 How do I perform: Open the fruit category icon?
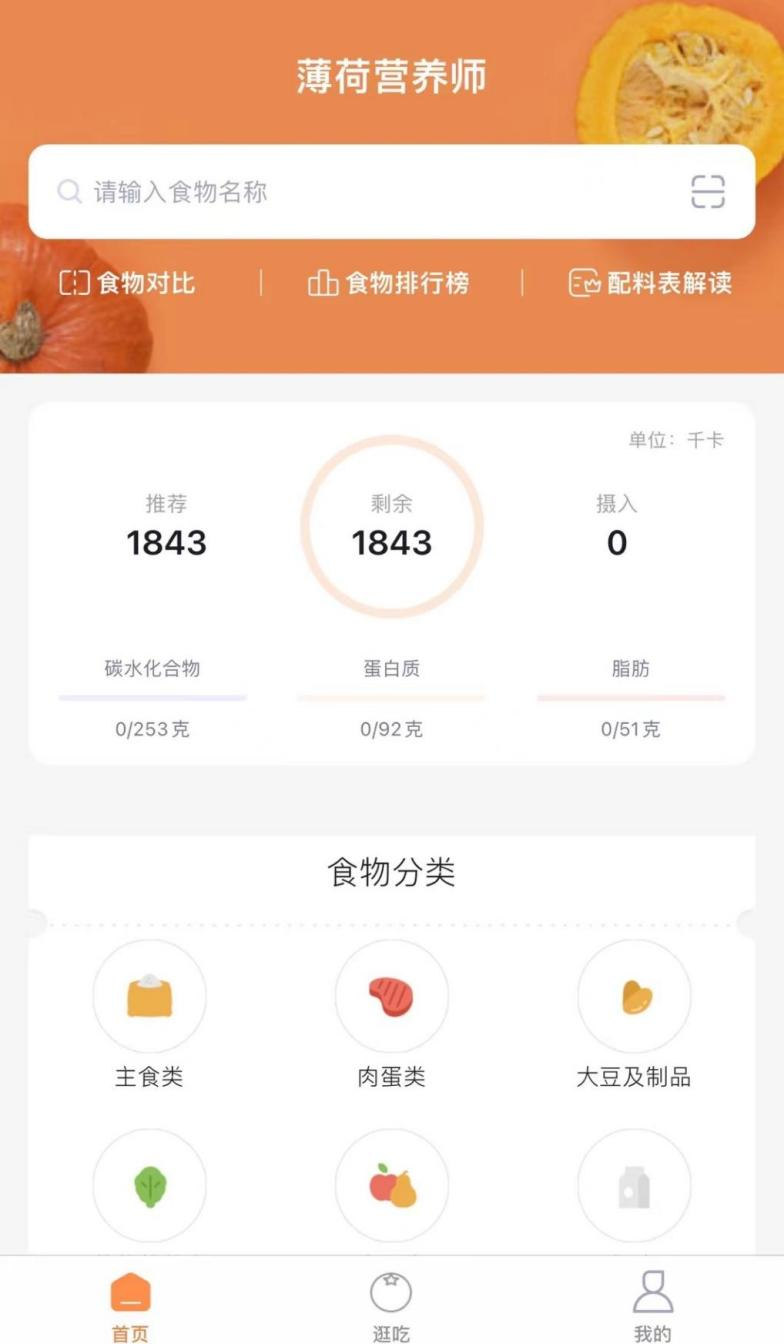click(391, 1184)
